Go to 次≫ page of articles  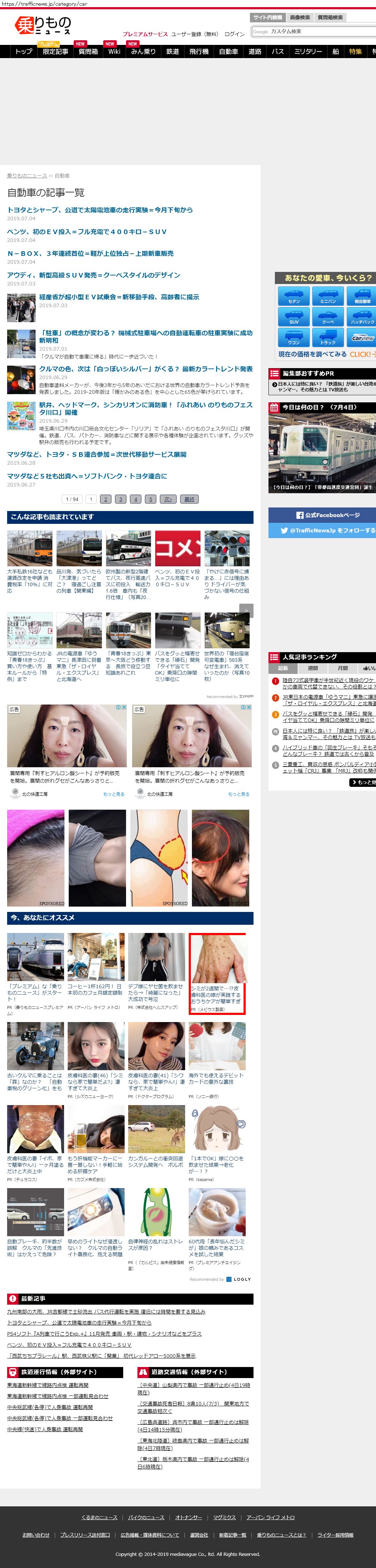click(168, 499)
